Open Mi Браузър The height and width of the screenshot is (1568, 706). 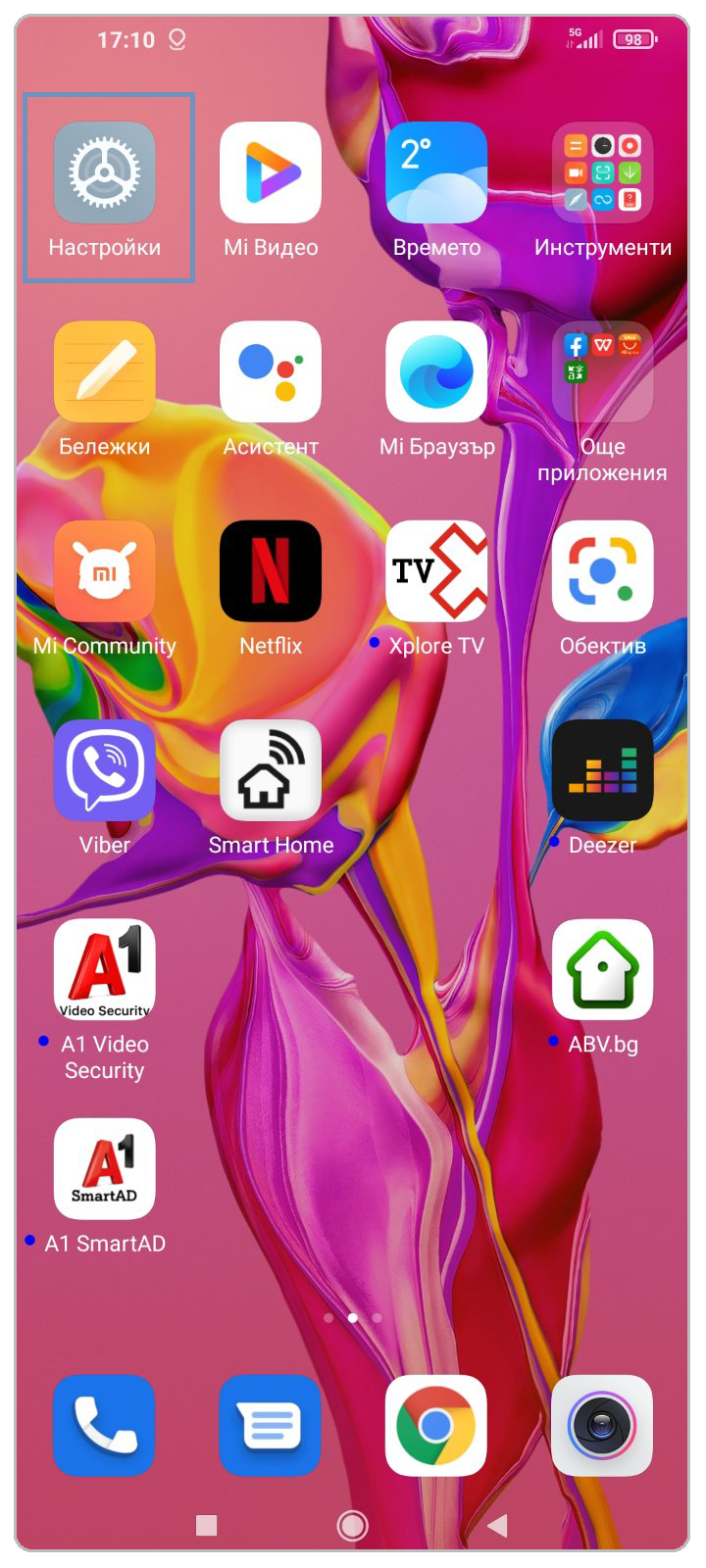pyautogui.click(x=436, y=372)
